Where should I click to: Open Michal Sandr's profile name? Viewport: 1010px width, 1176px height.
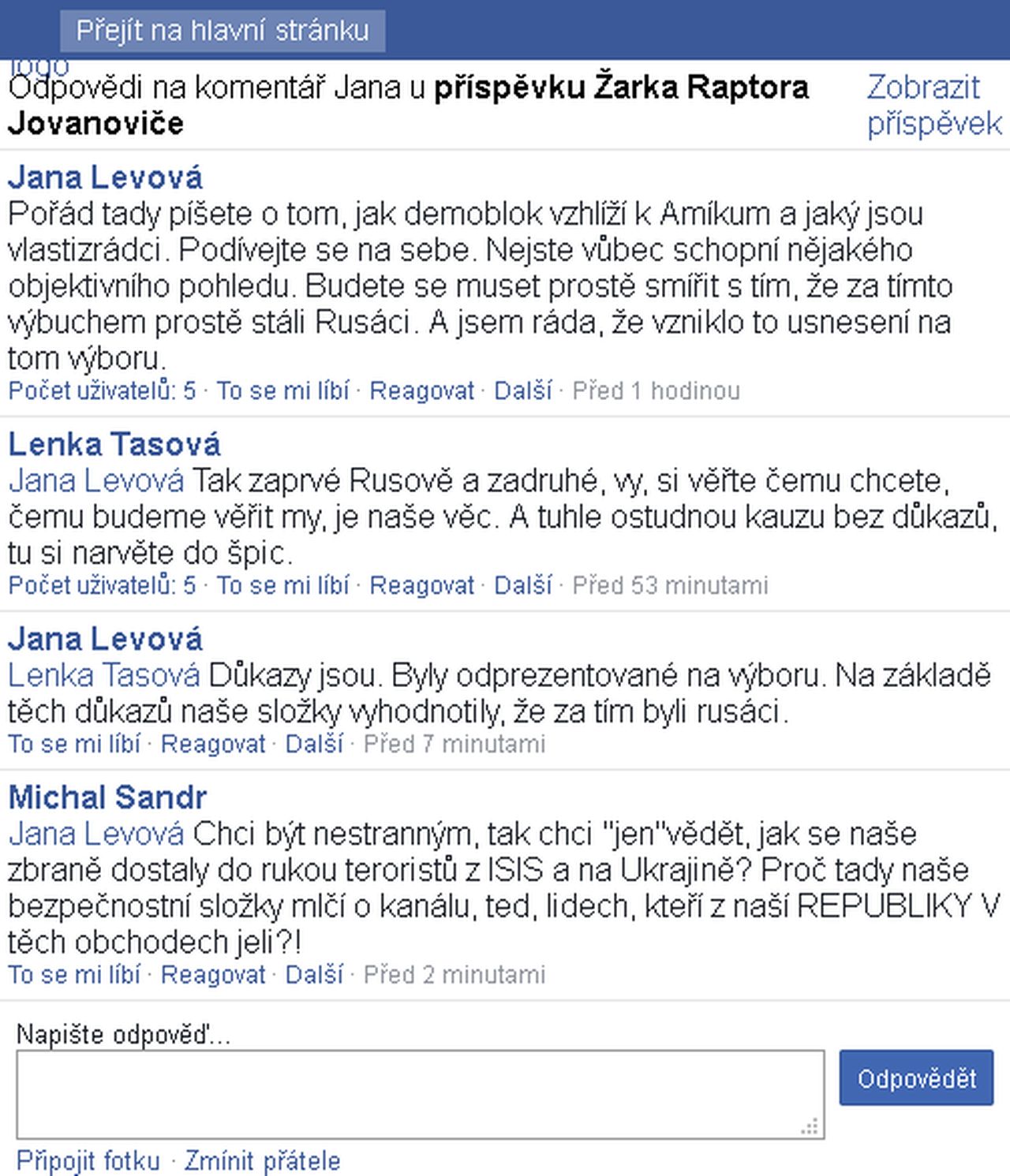tap(107, 797)
